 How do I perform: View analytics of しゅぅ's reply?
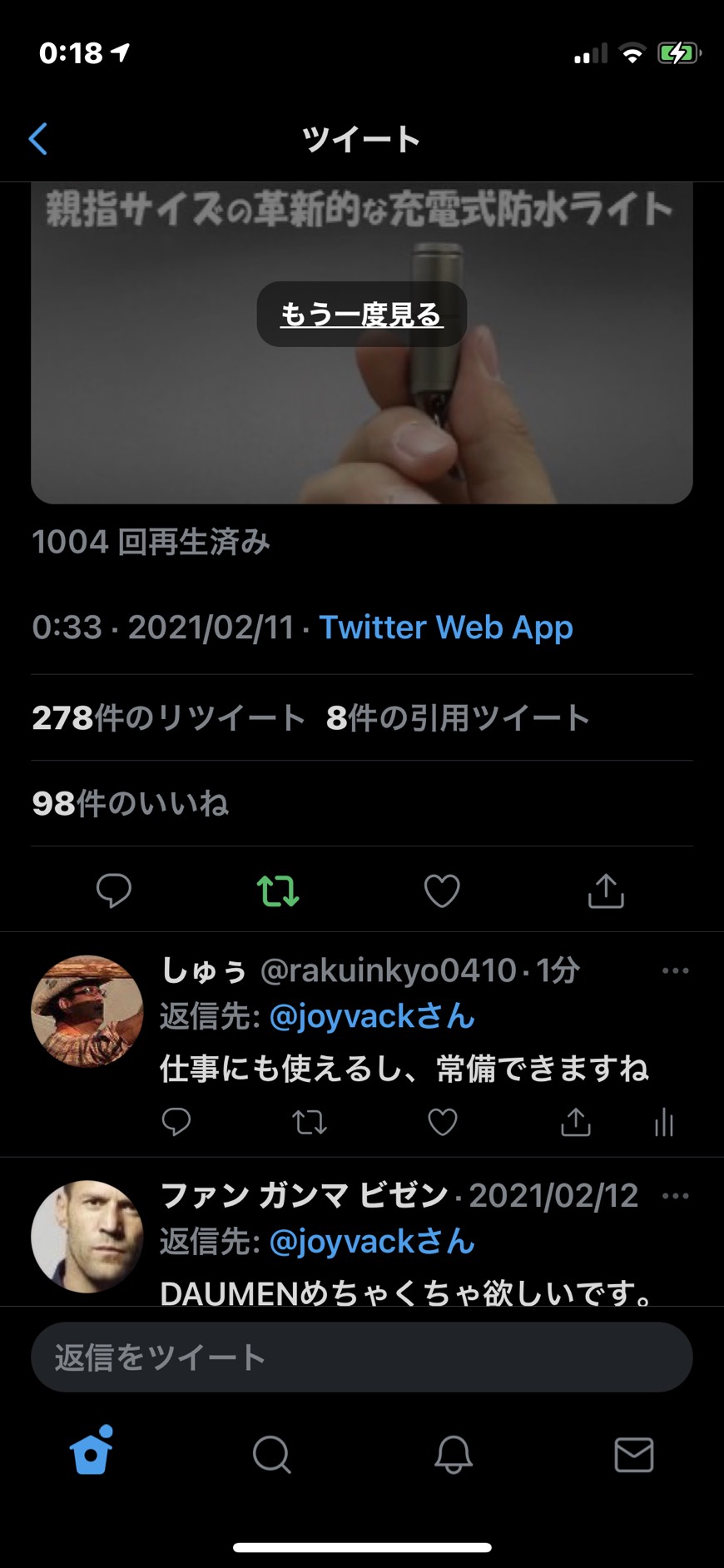663,1122
